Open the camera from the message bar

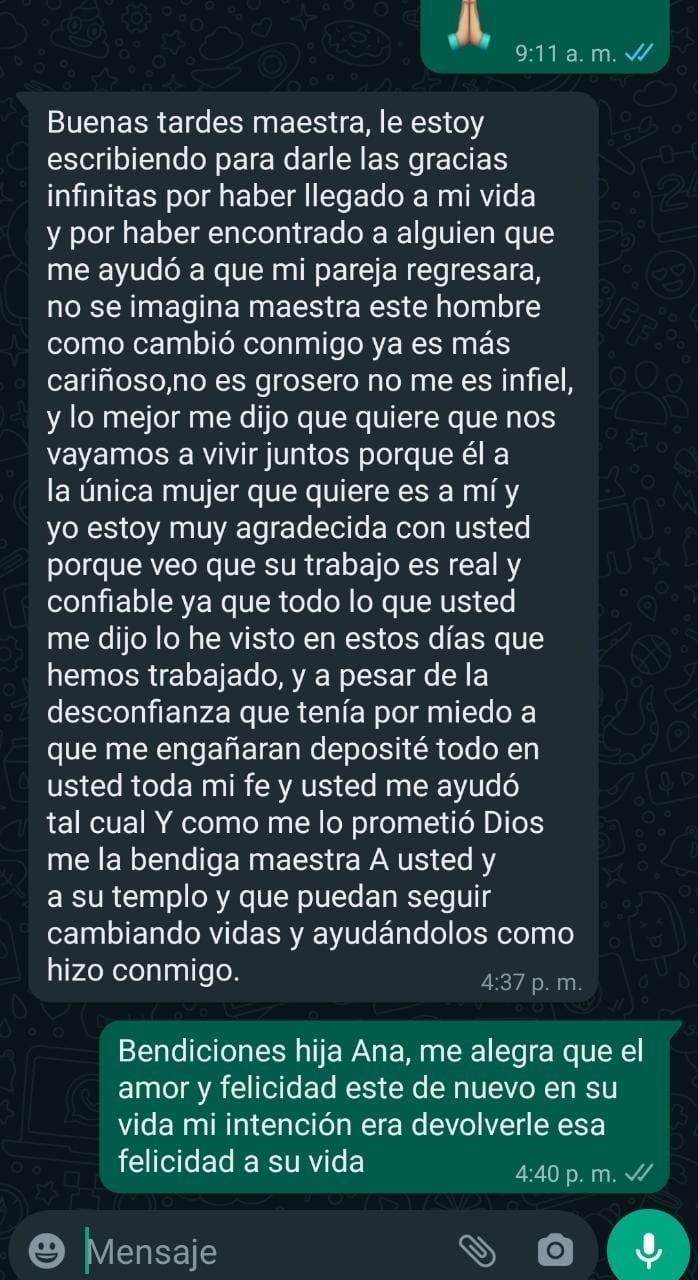point(554,1249)
